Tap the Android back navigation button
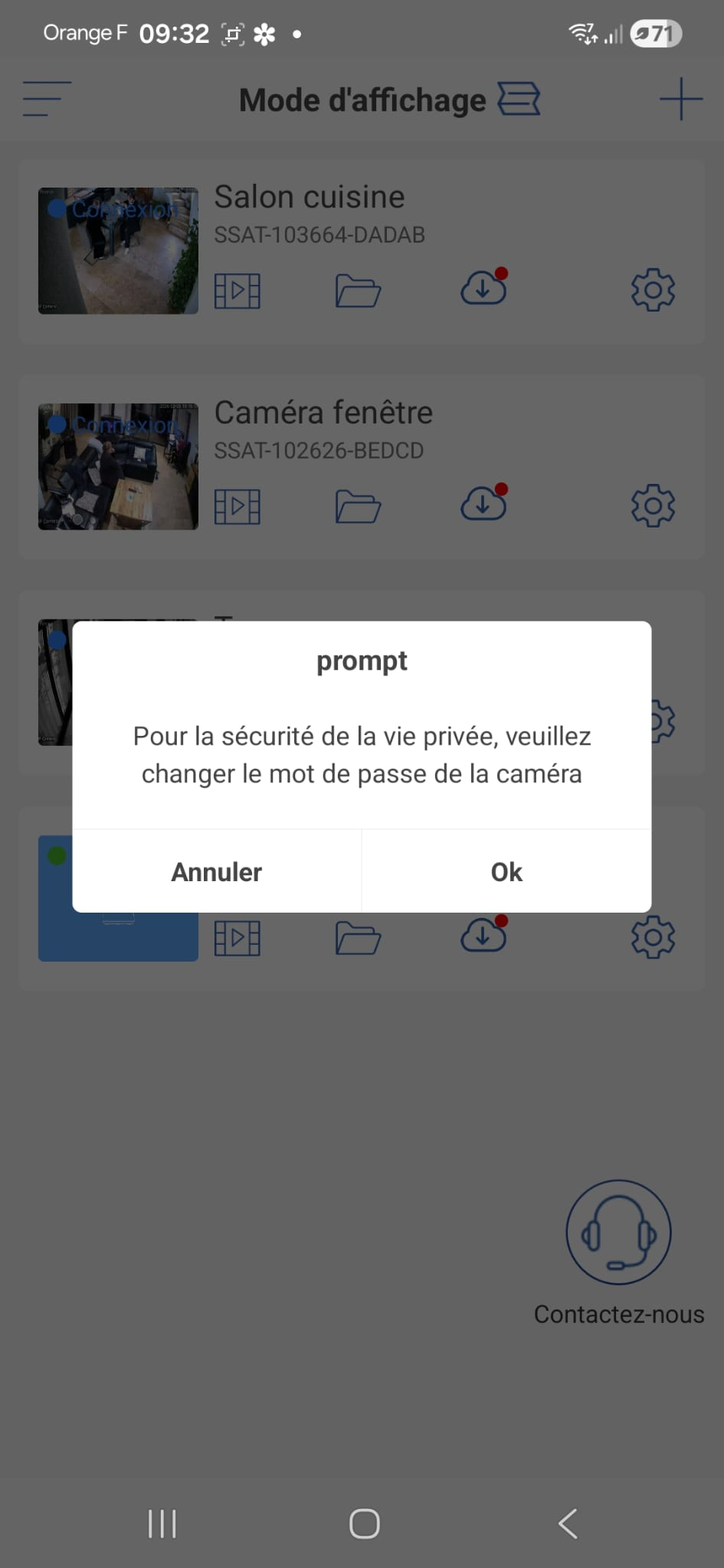Screen dimensions: 724x1568 [x=567, y=1524]
